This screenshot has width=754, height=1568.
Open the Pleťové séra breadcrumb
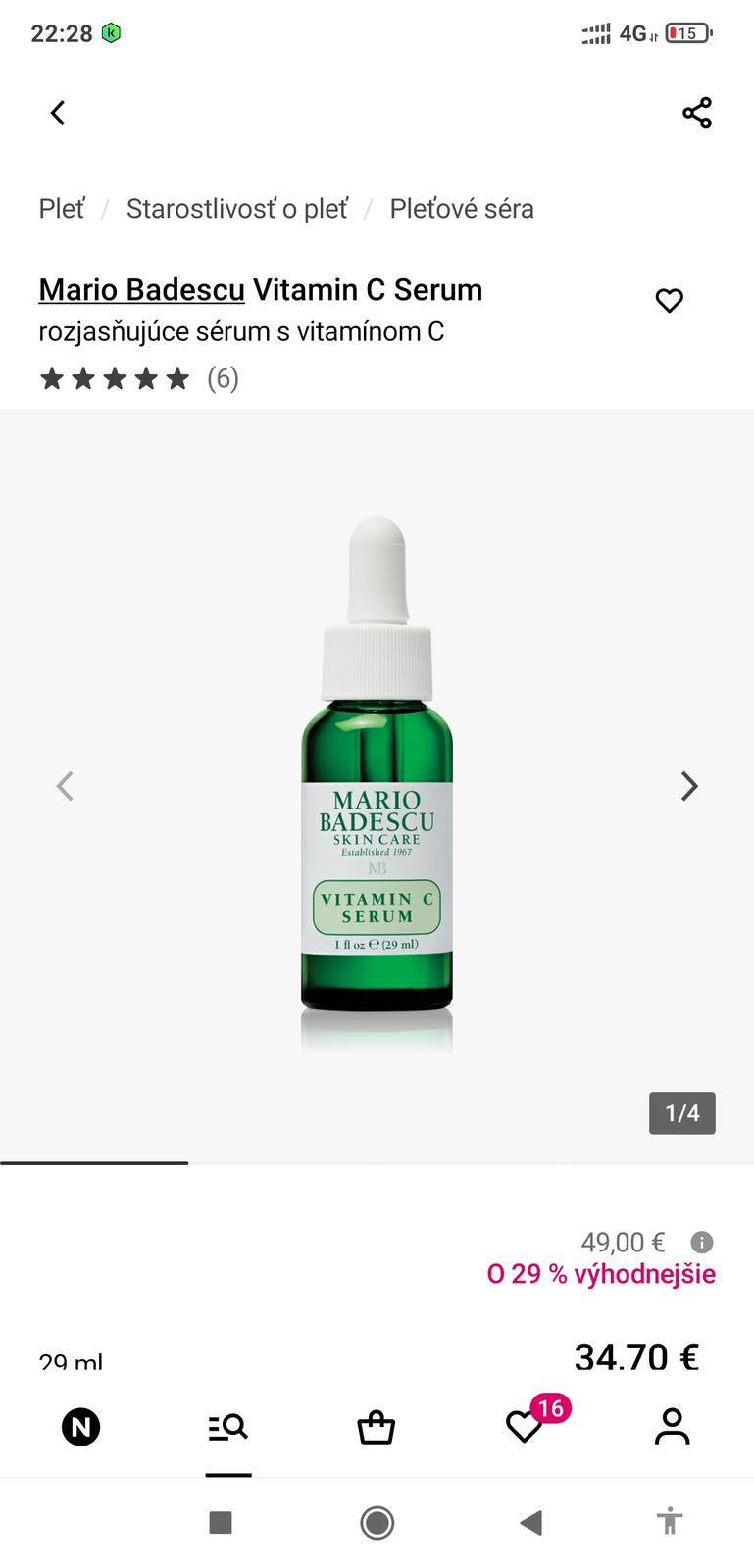click(461, 209)
